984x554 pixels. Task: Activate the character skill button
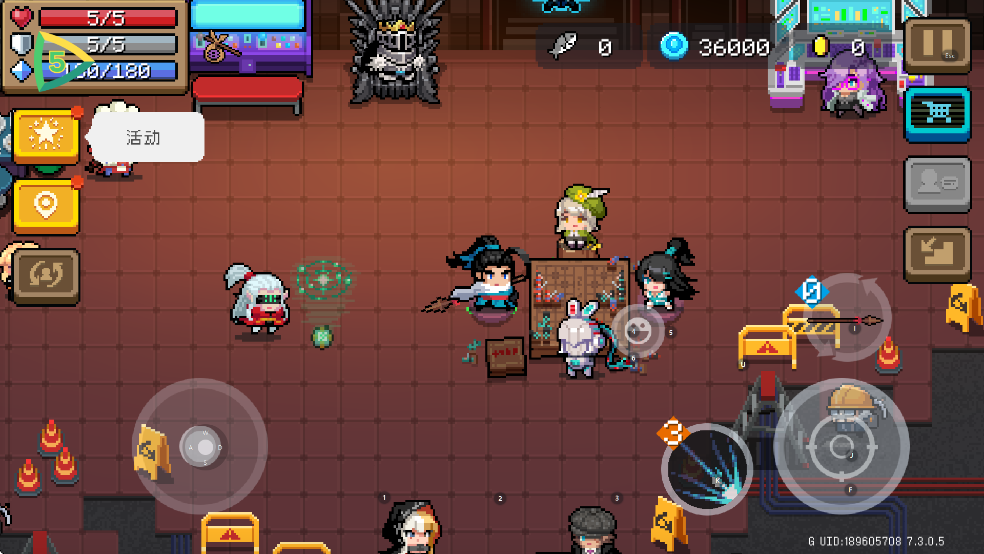[x=706, y=470]
